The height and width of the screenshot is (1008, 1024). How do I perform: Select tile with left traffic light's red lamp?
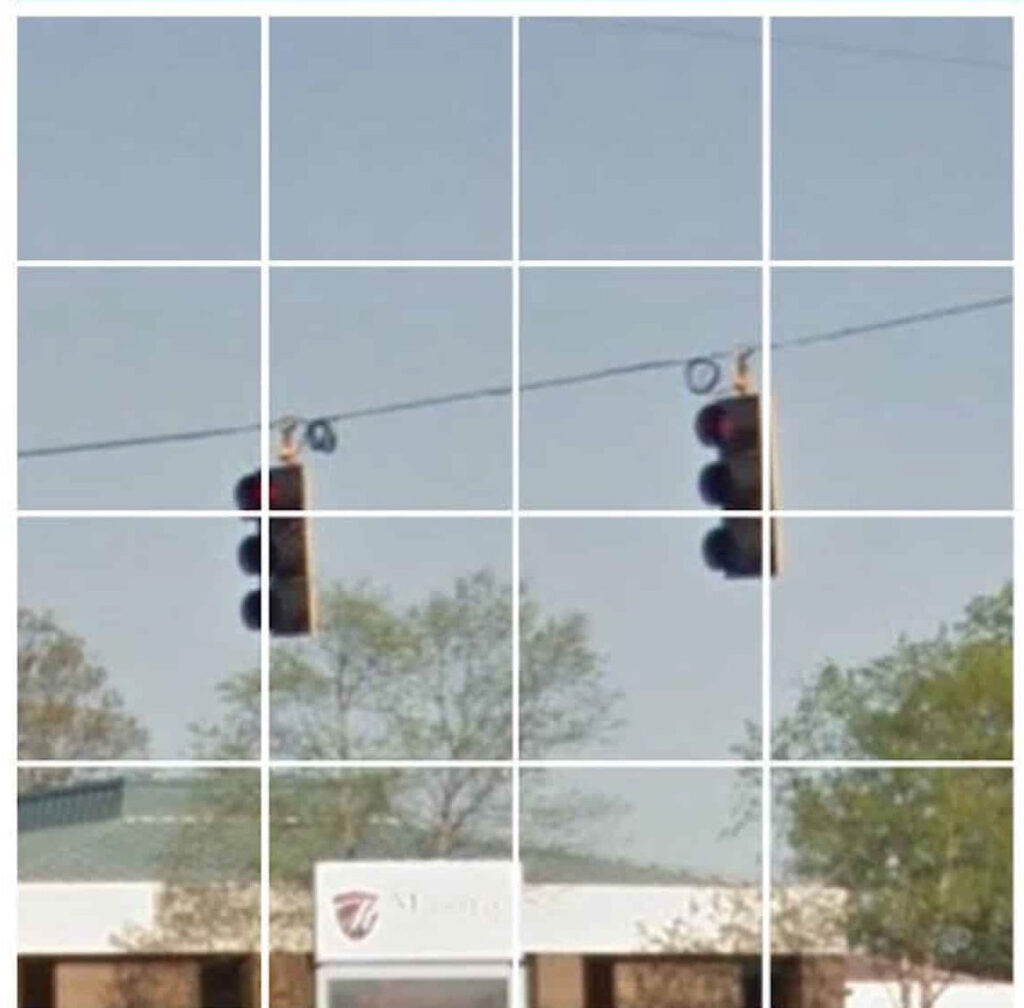tap(139, 388)
